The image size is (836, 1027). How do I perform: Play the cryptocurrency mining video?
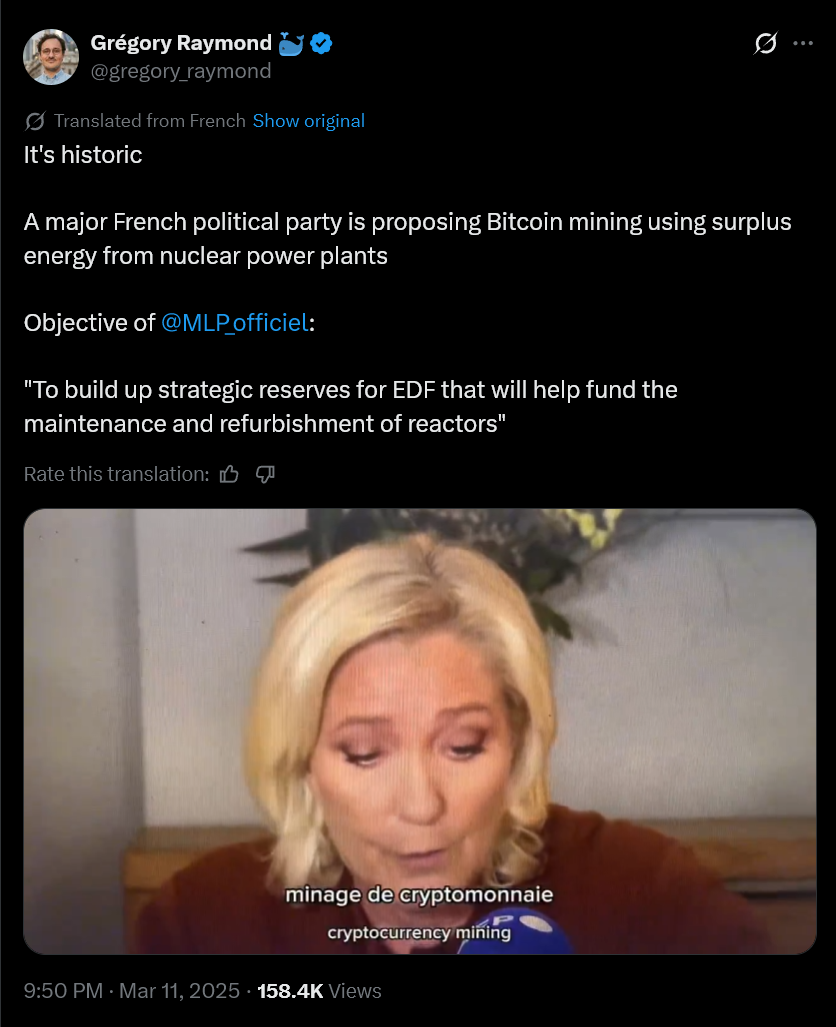click(x=420, y=731)
